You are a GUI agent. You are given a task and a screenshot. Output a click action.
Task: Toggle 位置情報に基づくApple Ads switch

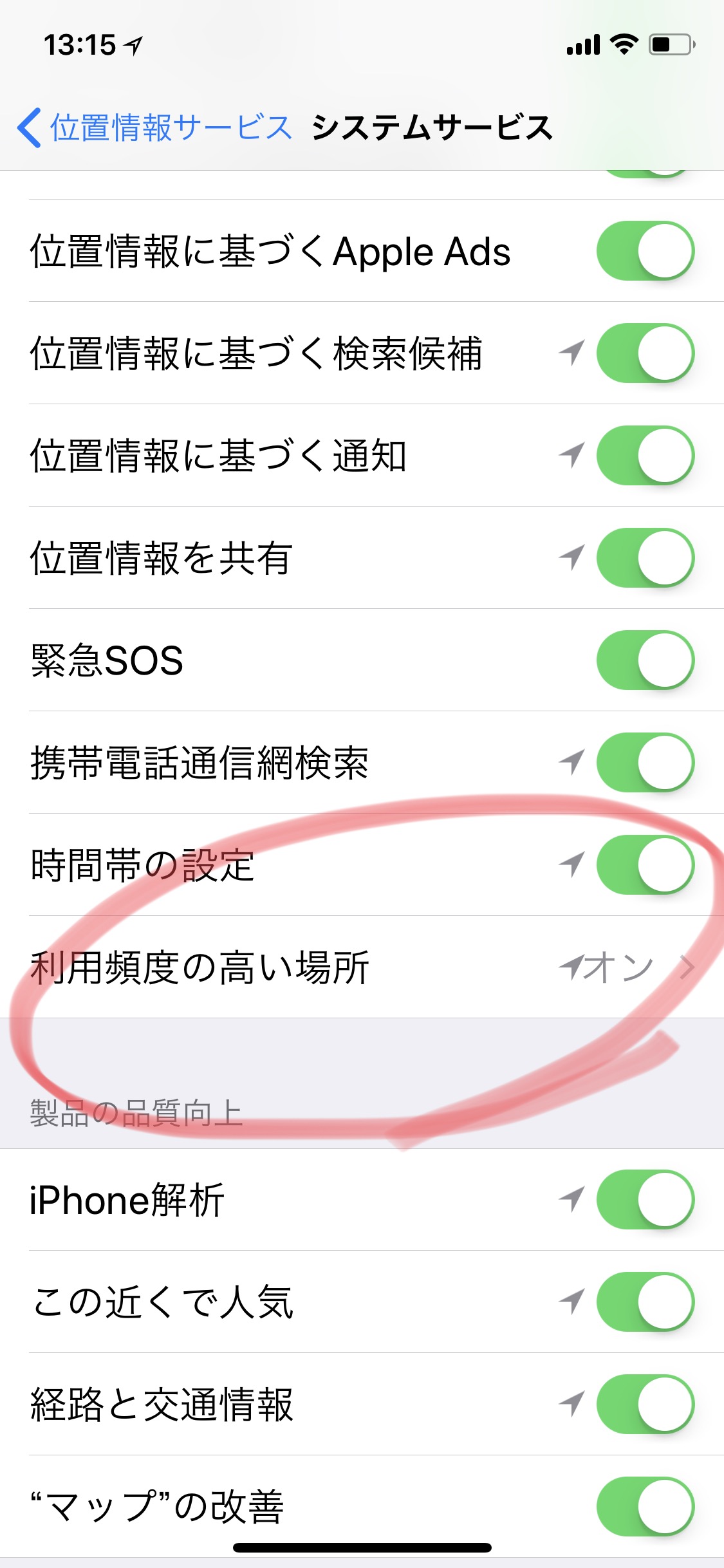click(x=645, y=250)
